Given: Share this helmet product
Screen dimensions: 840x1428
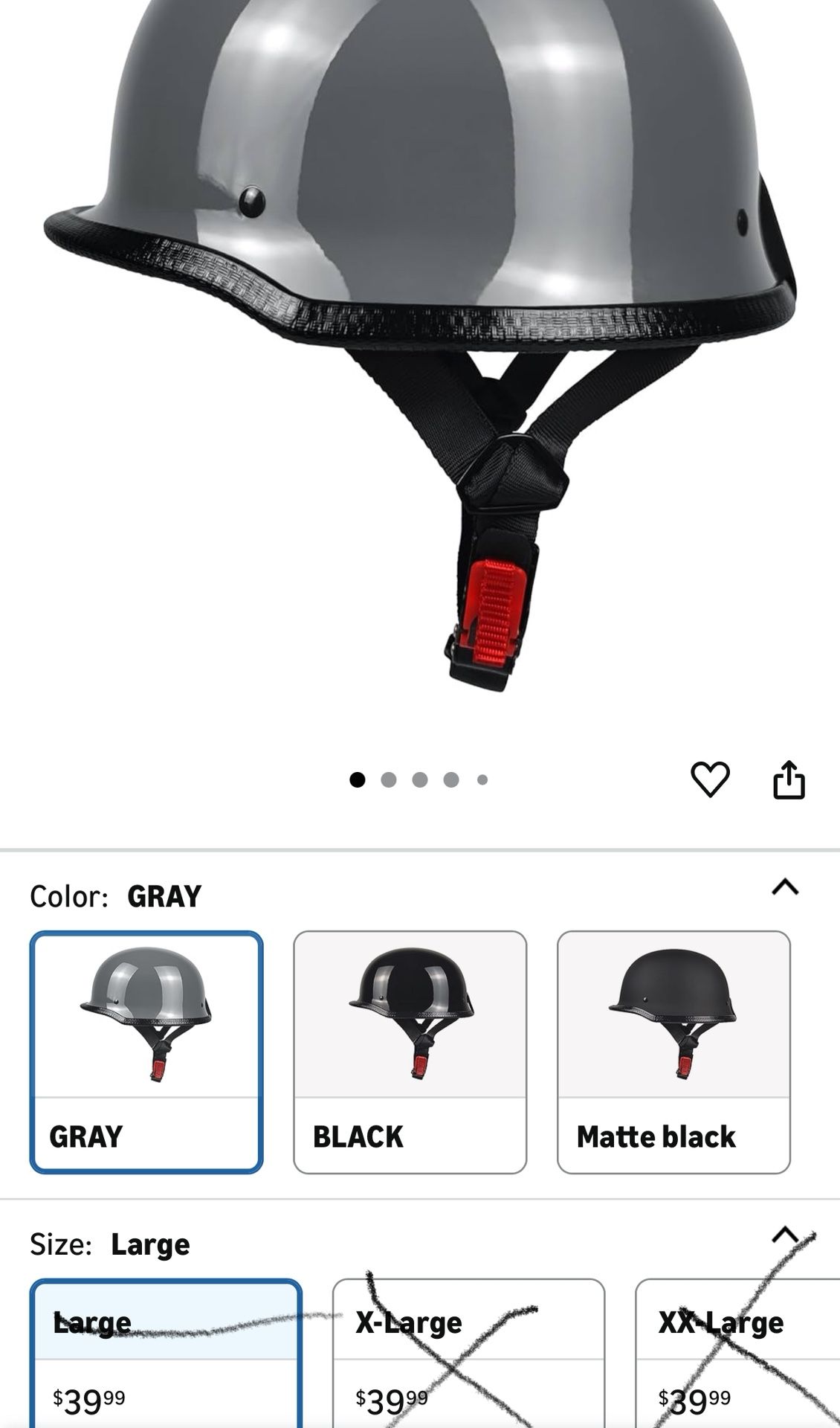Looking at the screenshot, I should pos(789,779).
